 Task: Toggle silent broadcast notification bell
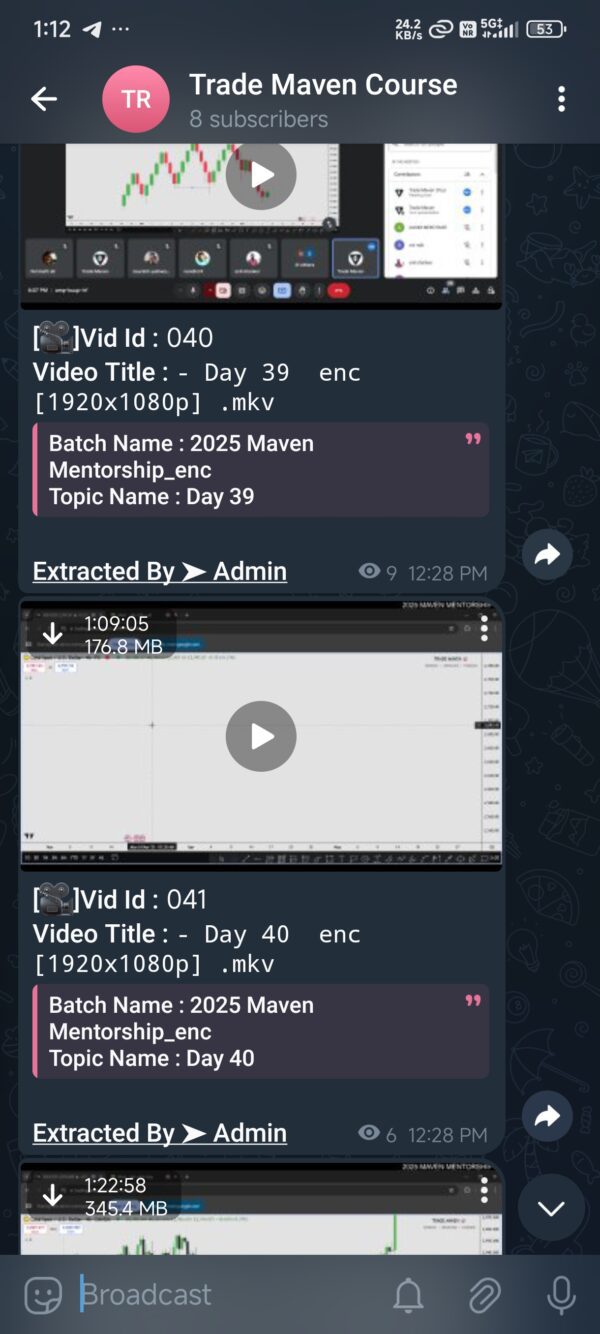pyautogui.click(x=408, y=1295)
